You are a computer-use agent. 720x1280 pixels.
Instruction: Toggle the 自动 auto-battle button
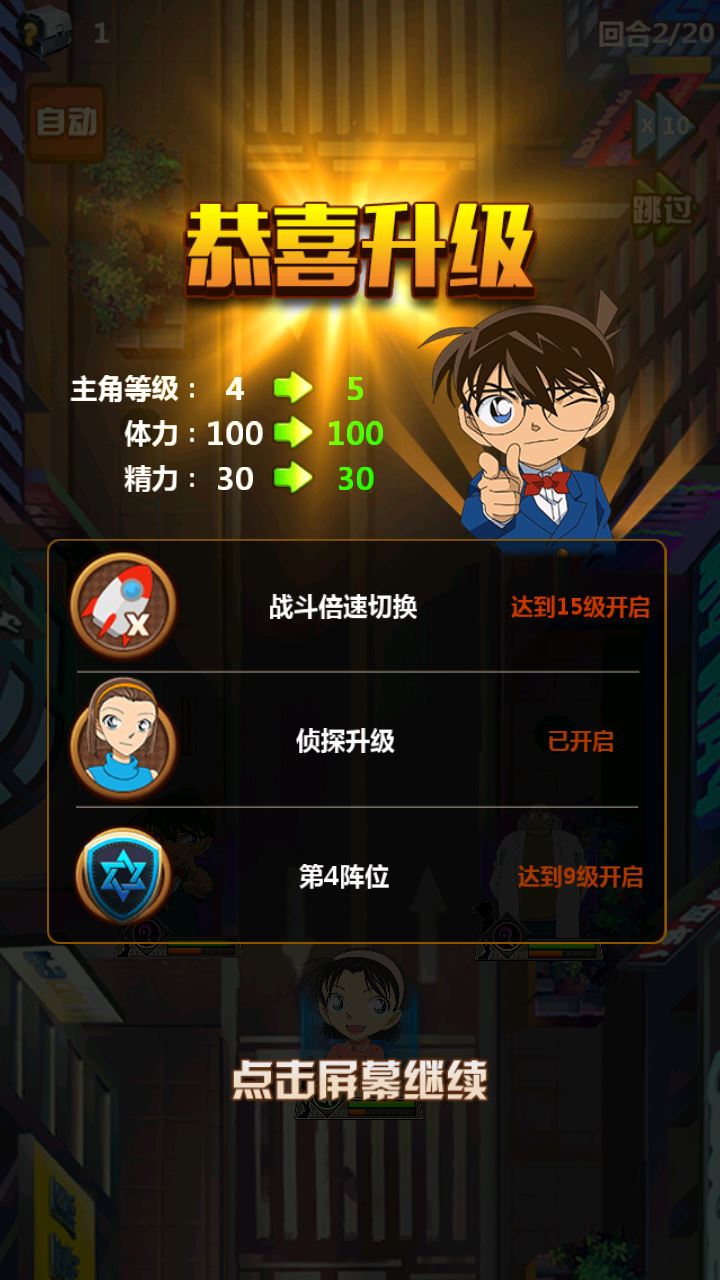67,122
